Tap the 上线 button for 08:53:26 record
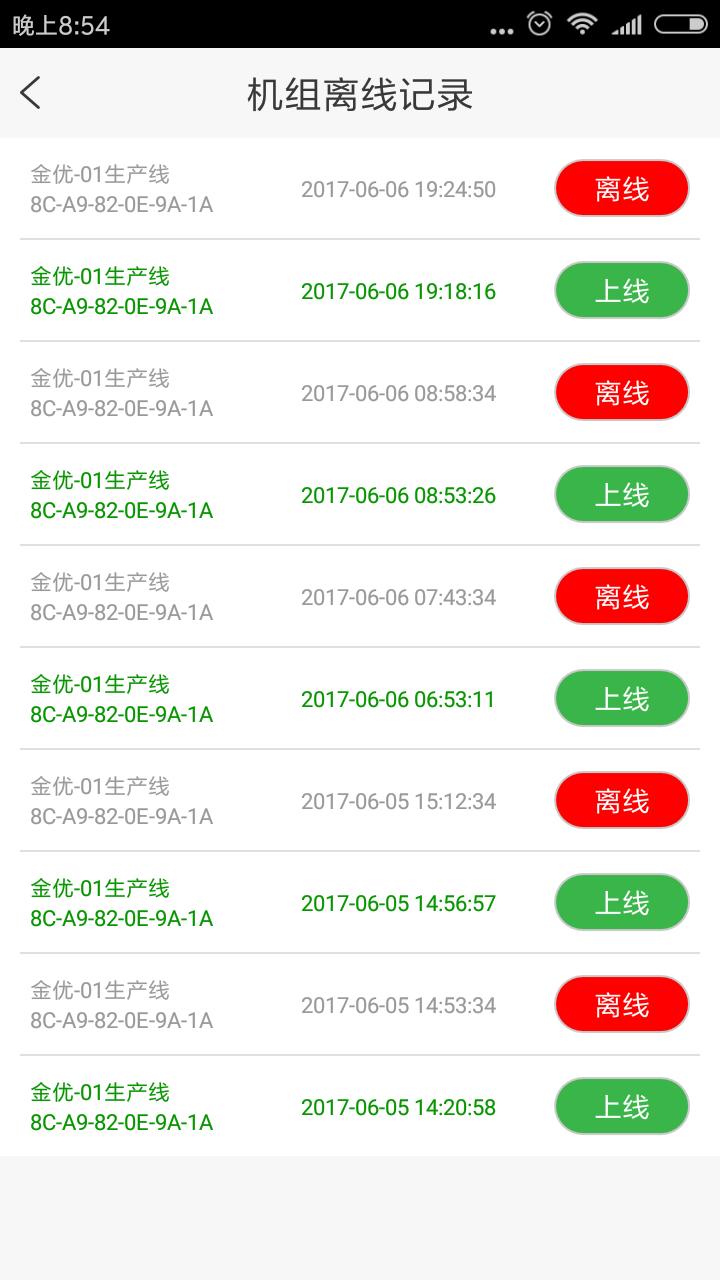 point(622,494)
